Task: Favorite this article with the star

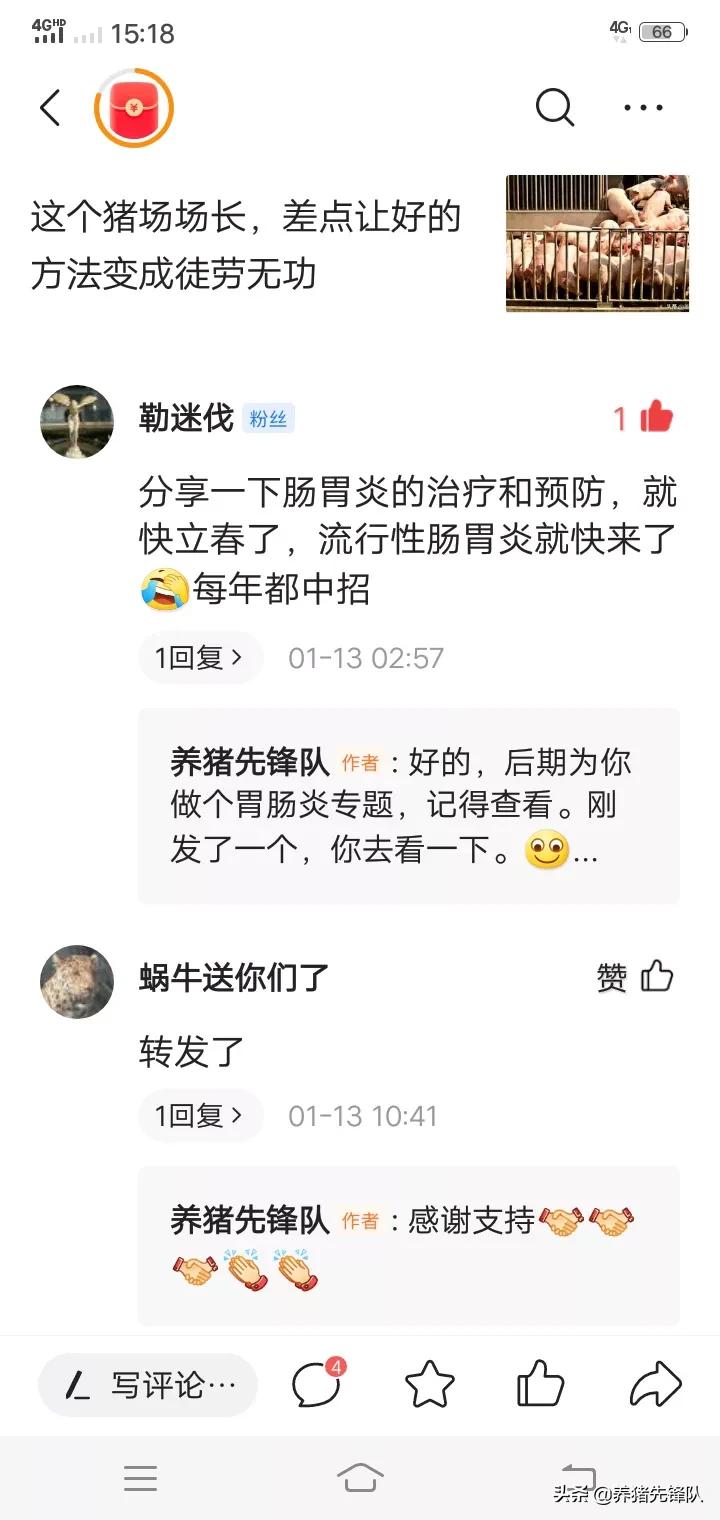Action: (x=430, y=1385)
